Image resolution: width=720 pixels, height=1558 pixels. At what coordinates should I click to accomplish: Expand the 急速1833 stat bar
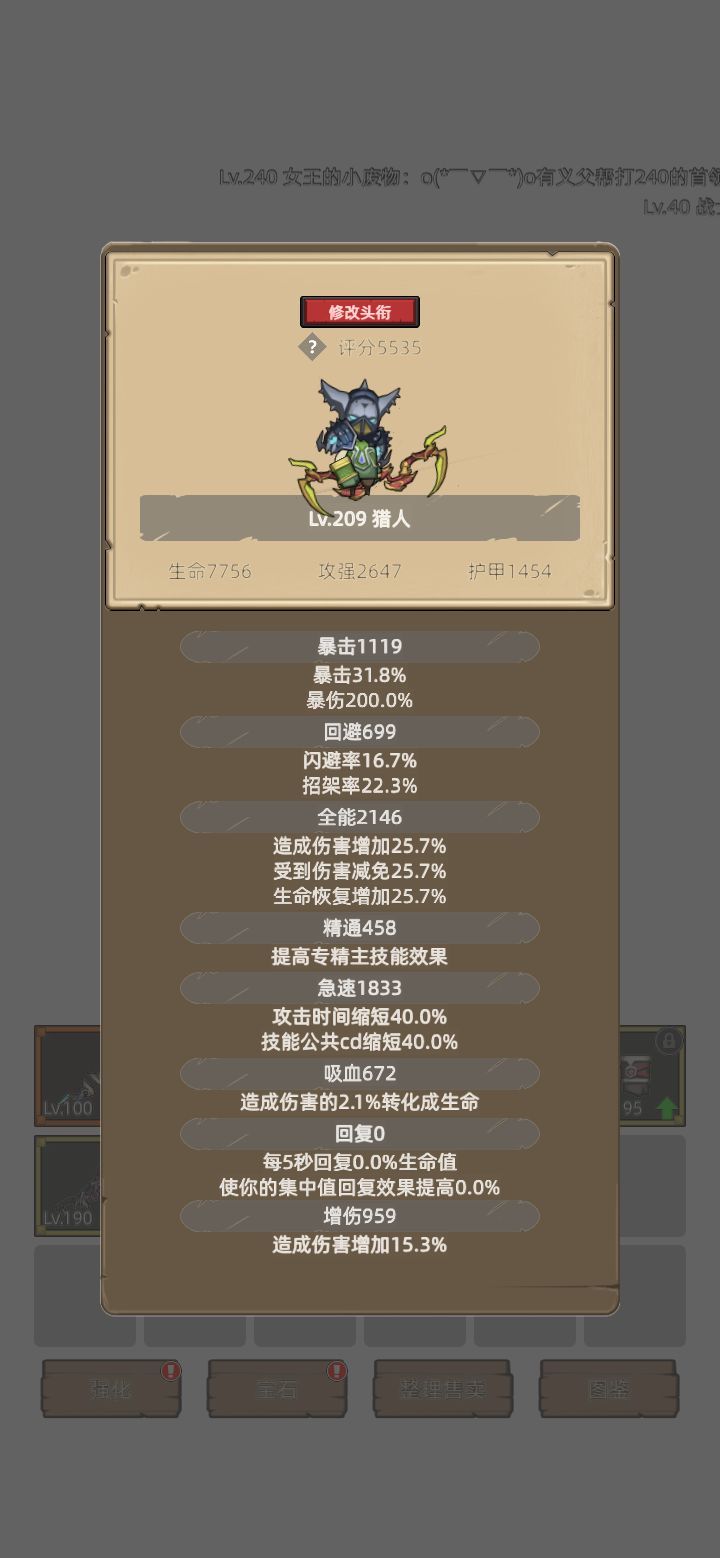360,988
